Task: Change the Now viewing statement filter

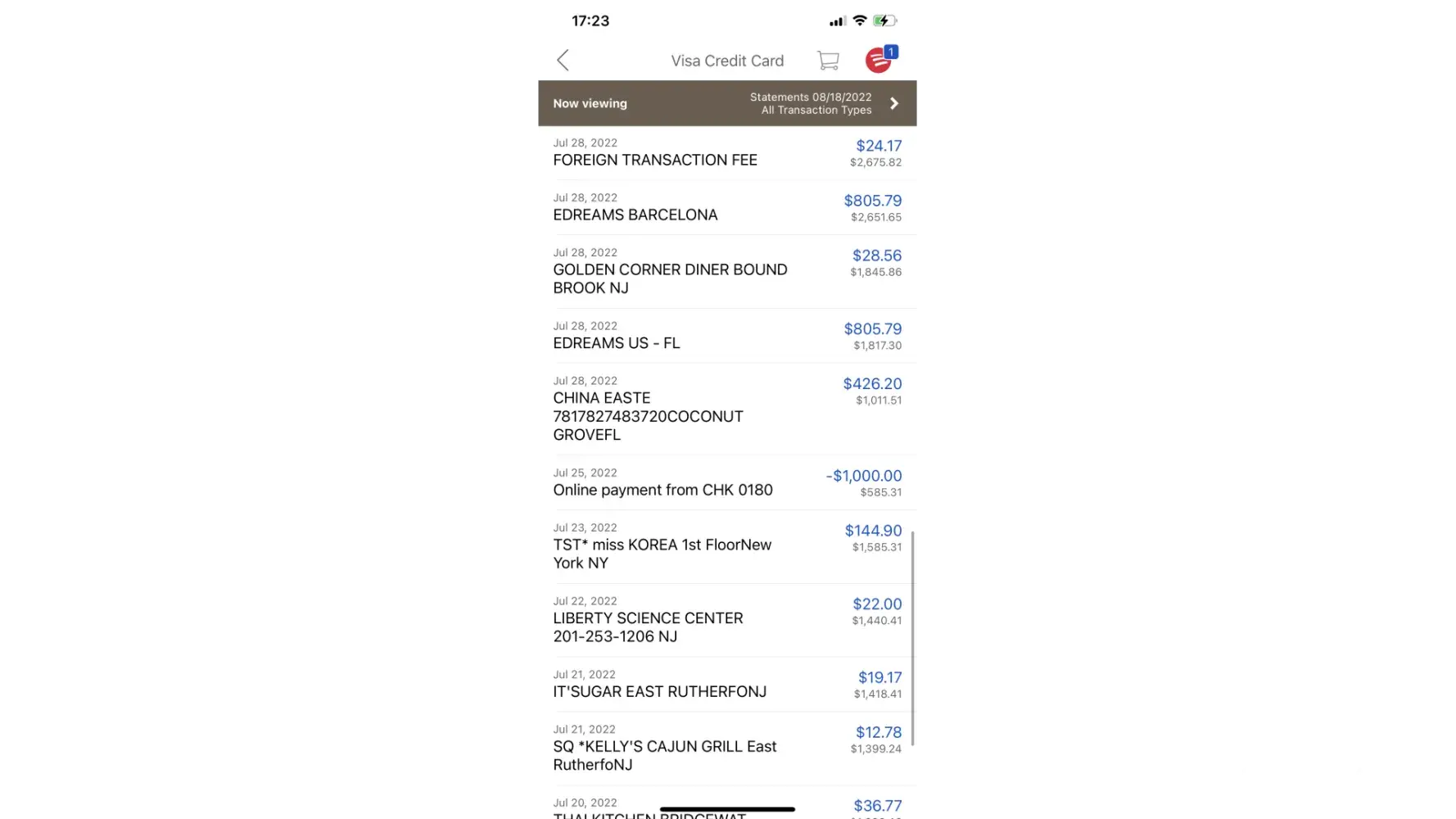Action: pos(727,103)
